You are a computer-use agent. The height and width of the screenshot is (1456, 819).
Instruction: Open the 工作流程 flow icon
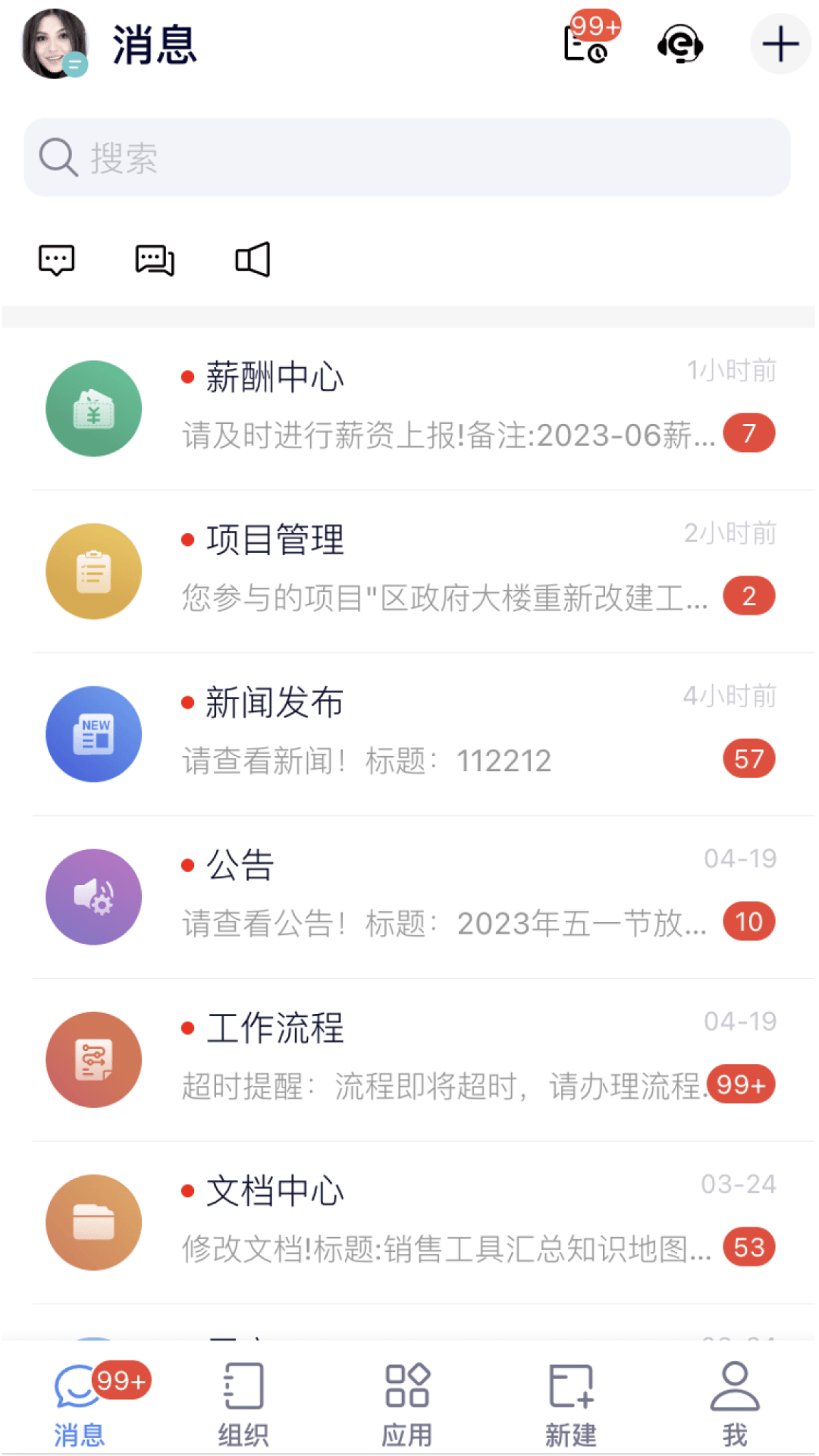[93, 1059]
